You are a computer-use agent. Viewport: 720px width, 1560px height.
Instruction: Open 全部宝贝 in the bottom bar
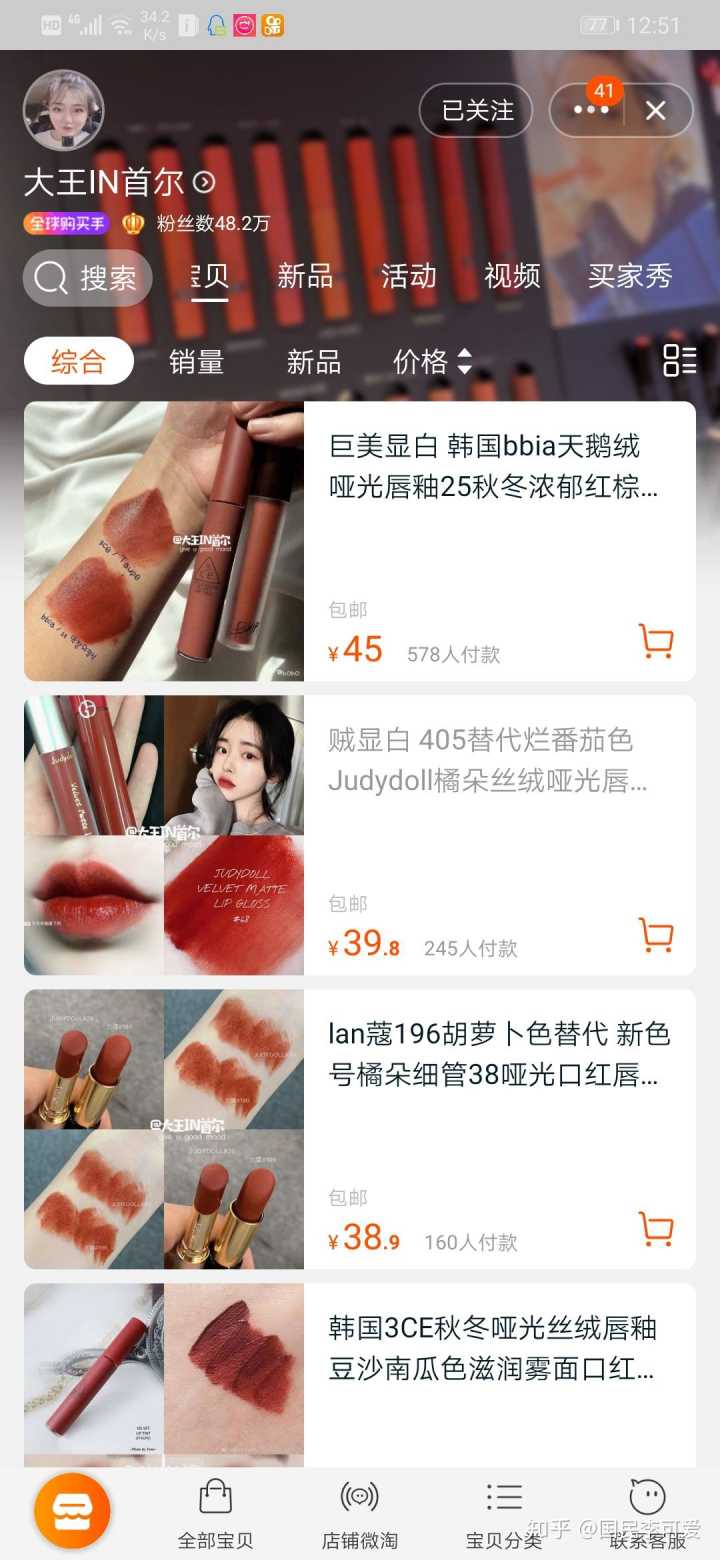pos(215,1512)
